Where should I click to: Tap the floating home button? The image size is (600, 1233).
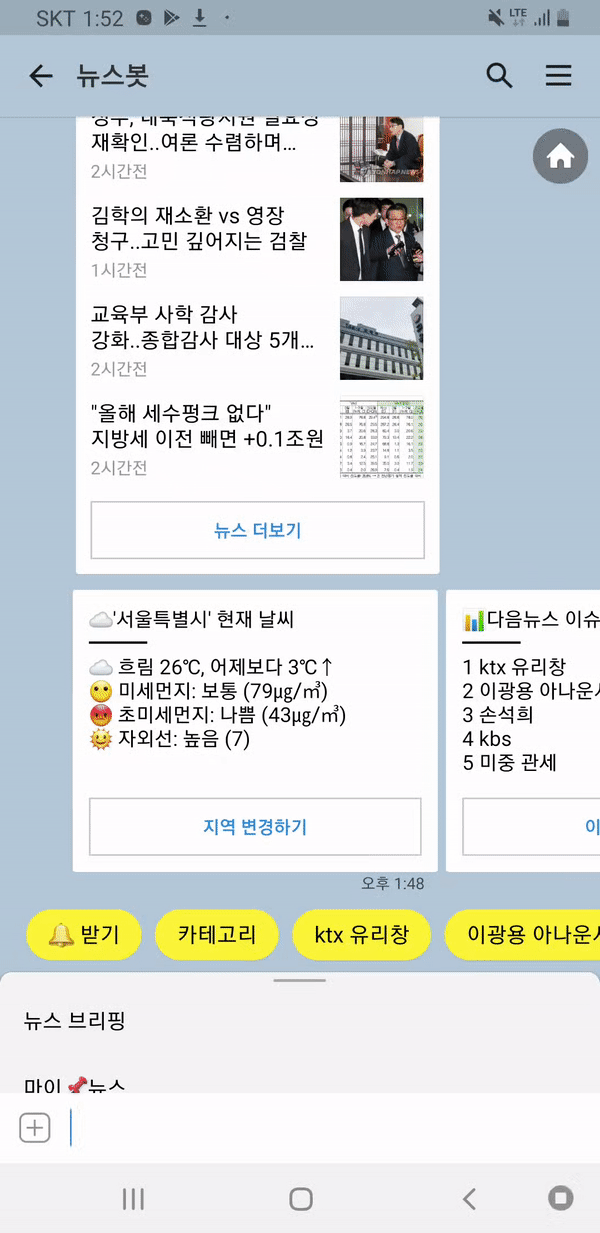click(560, 156)
